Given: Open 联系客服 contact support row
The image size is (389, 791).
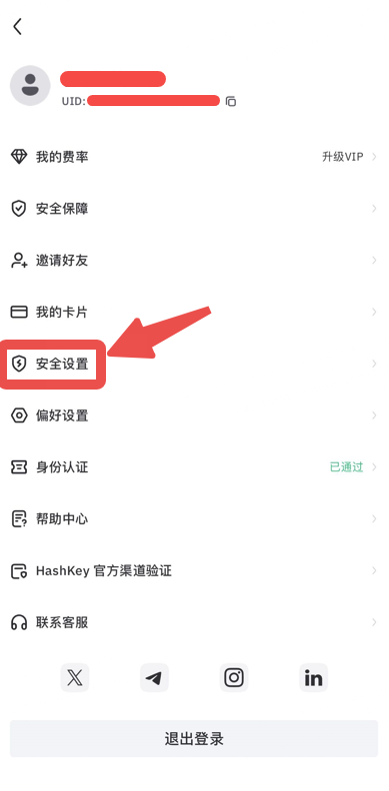Looking at the screenshot, I should 194,623.
